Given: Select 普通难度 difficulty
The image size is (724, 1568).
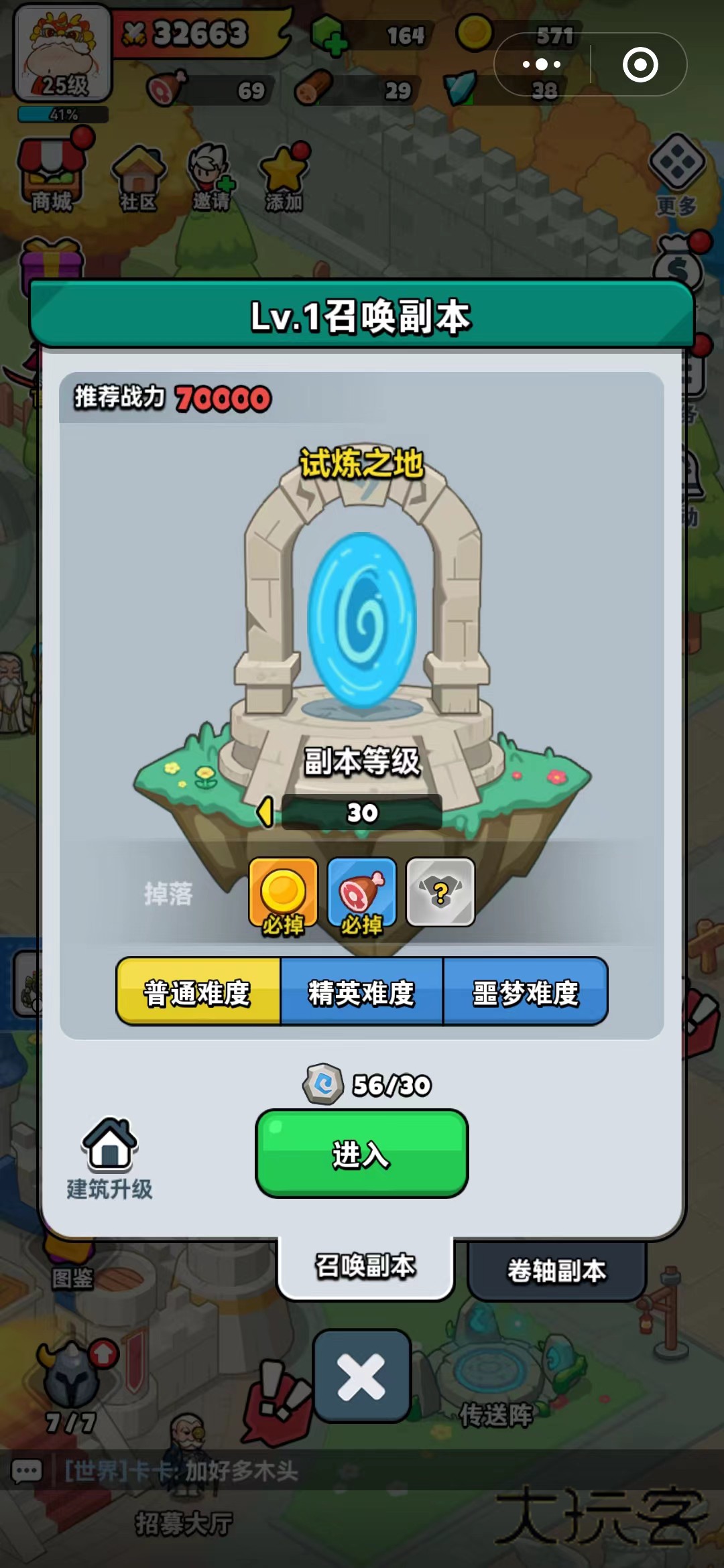Looking at the screenshot, I should coord(198,992).
